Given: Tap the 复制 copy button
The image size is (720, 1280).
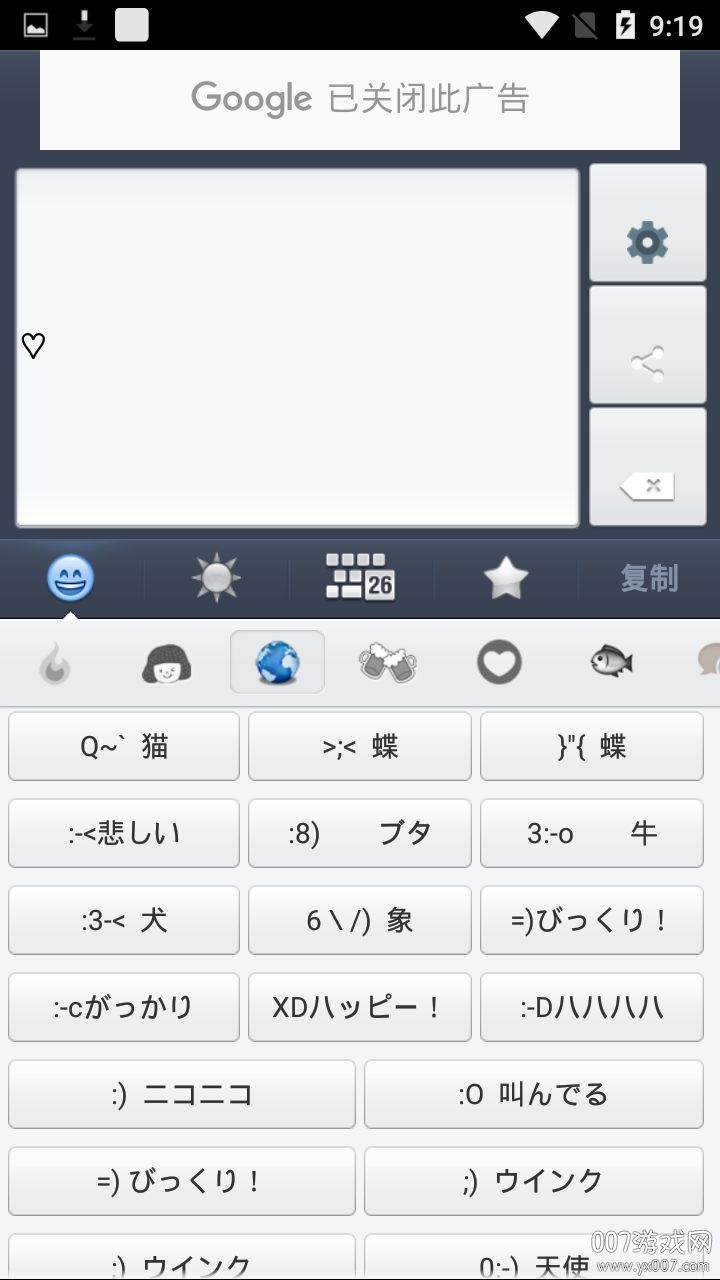Looking at the screenshot, I should [649, 578].
